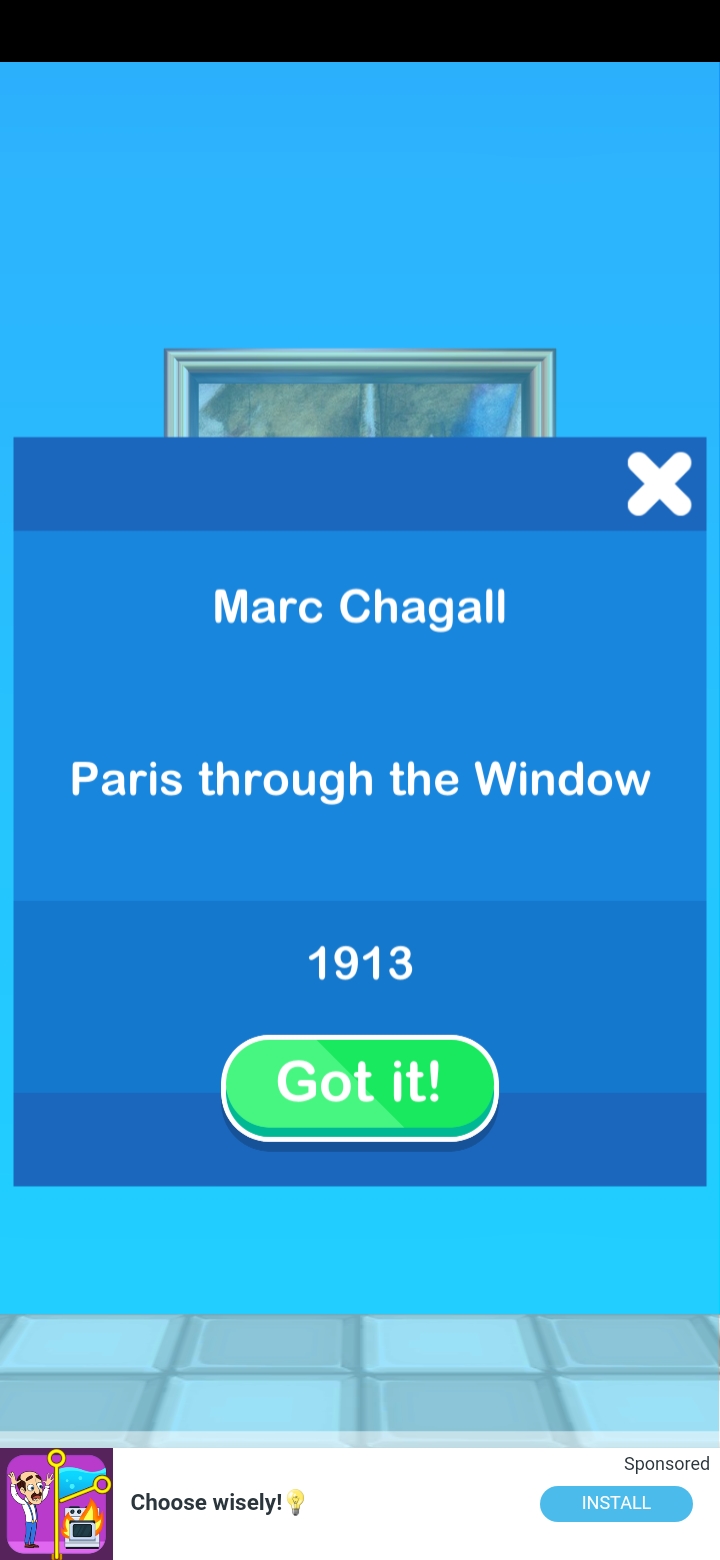This screenshot has height=1560, width=720.
Task: Tap the green Got it! button
Action: [360, 1085]
